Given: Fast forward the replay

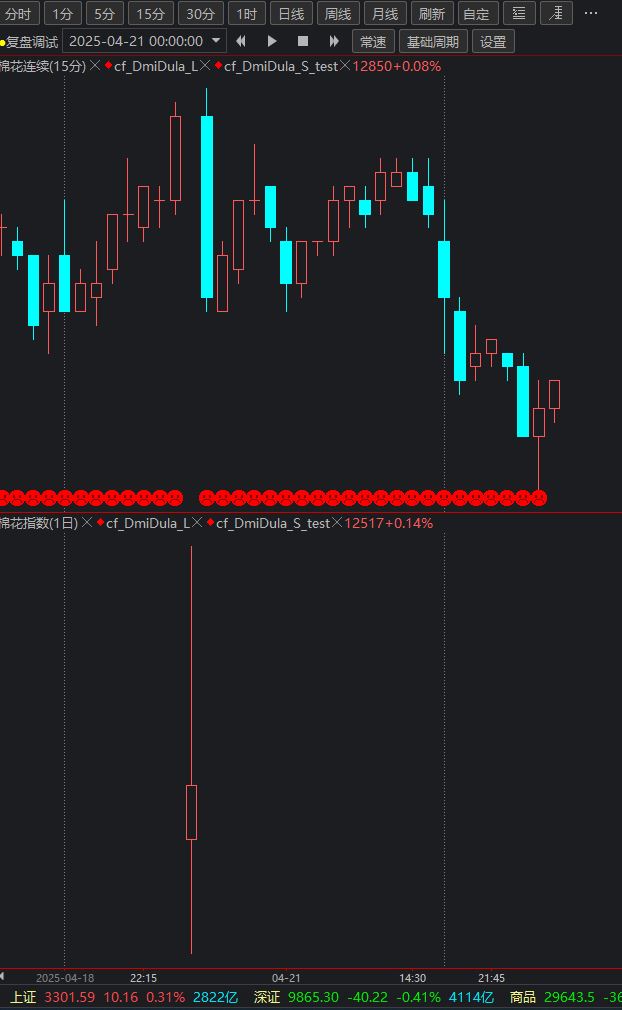Looking at the screenshot, I should pos(334,41).
